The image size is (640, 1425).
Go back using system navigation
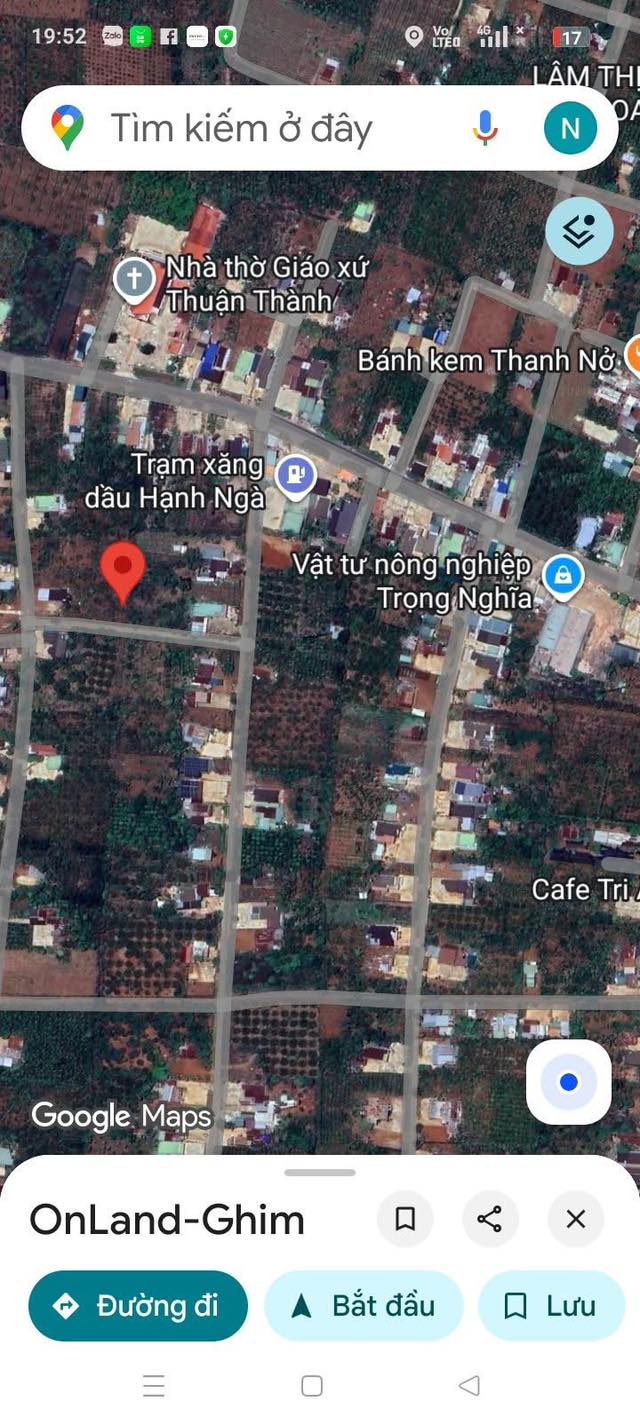469,1385
